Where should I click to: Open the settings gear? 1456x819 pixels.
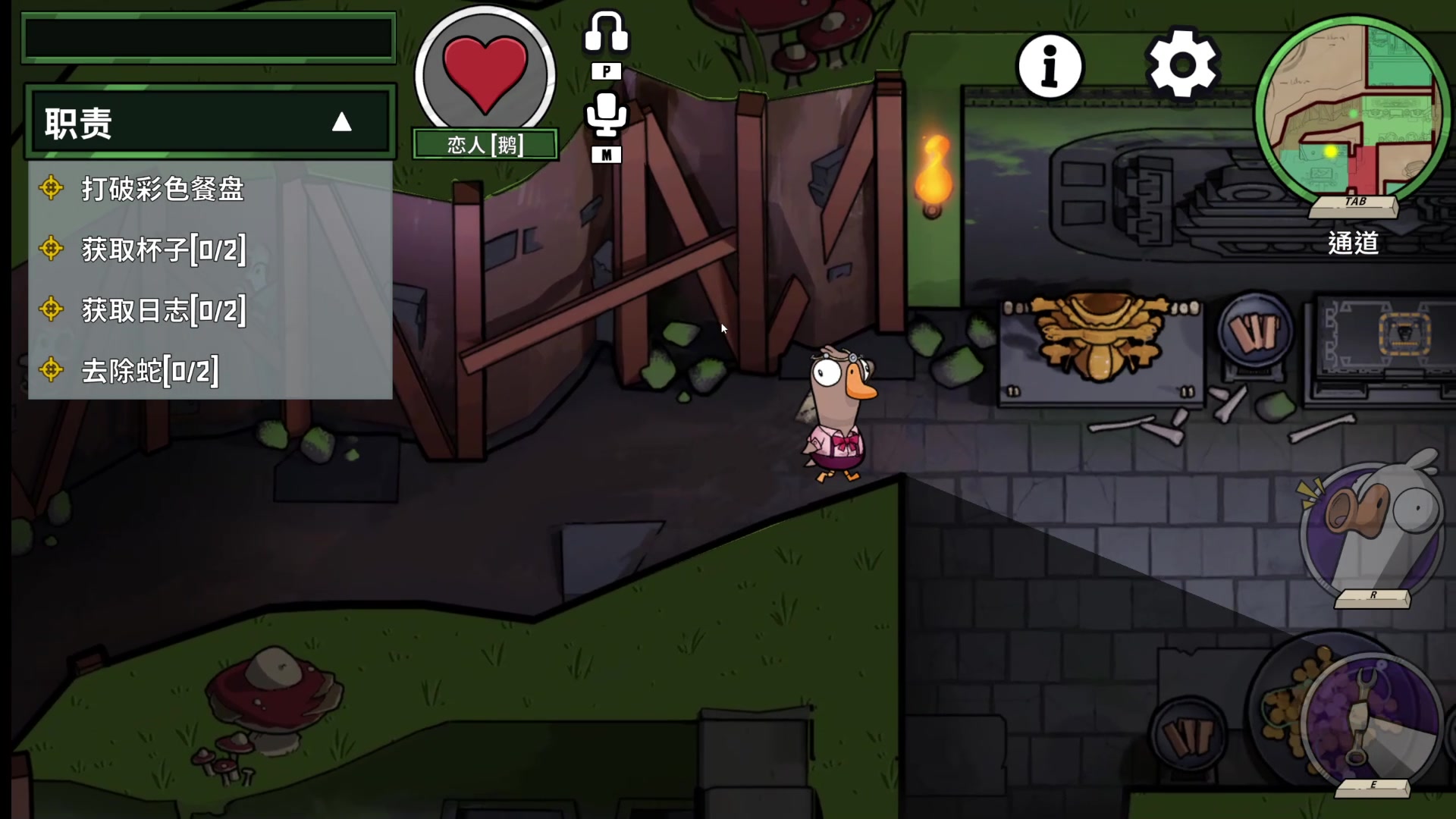click(x=1182, y=65)
